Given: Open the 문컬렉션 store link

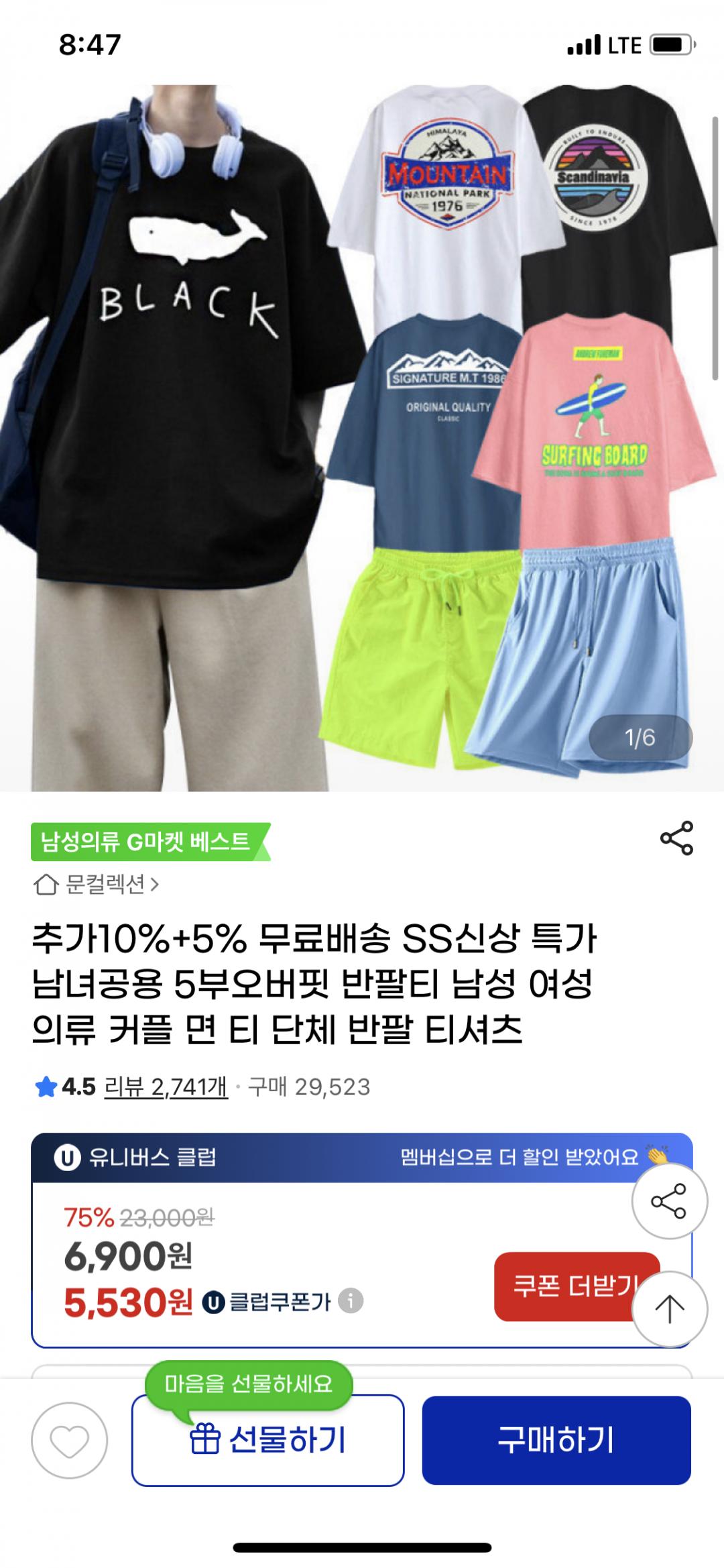Looking at the screenshot, I should [97, 885].
